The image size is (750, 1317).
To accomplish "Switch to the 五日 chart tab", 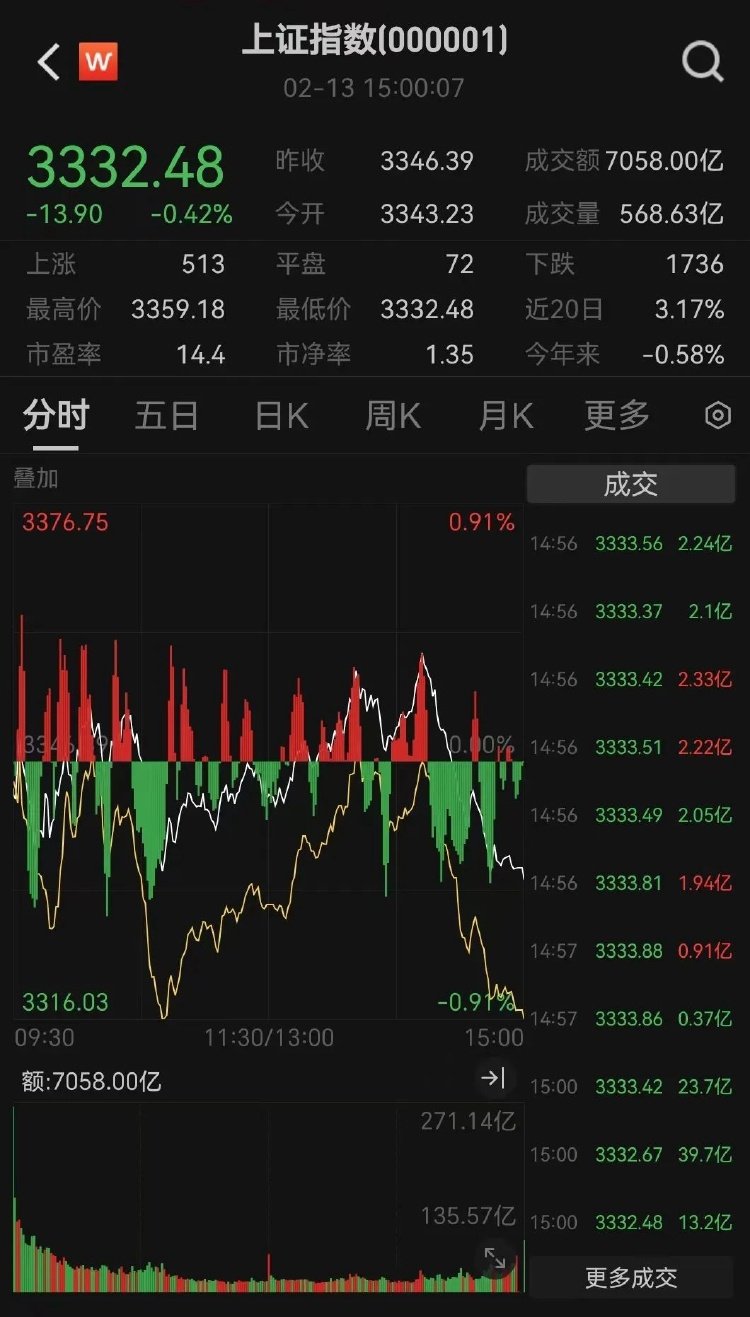I will (x=167, y=415).
